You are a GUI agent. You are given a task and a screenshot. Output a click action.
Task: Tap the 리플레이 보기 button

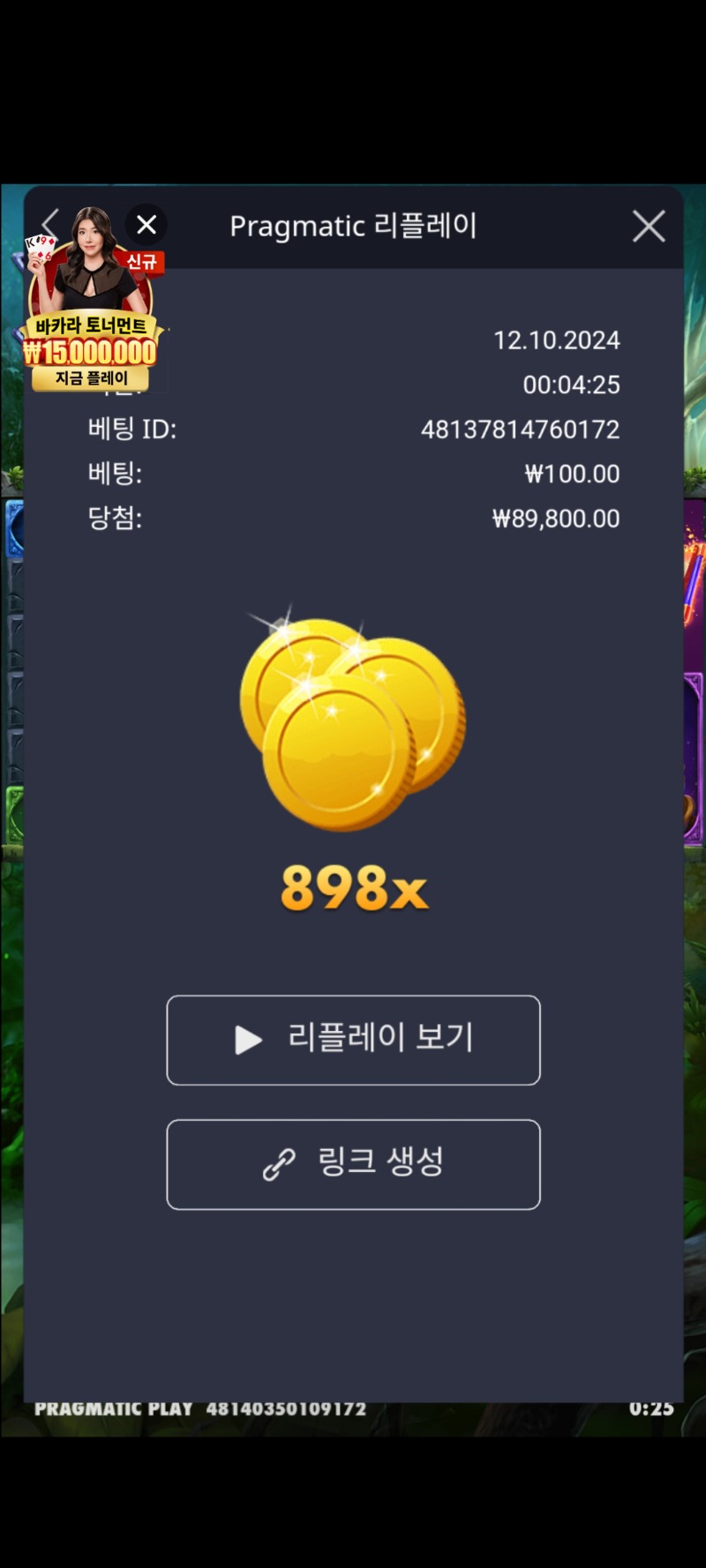[x=353, y=1040]
